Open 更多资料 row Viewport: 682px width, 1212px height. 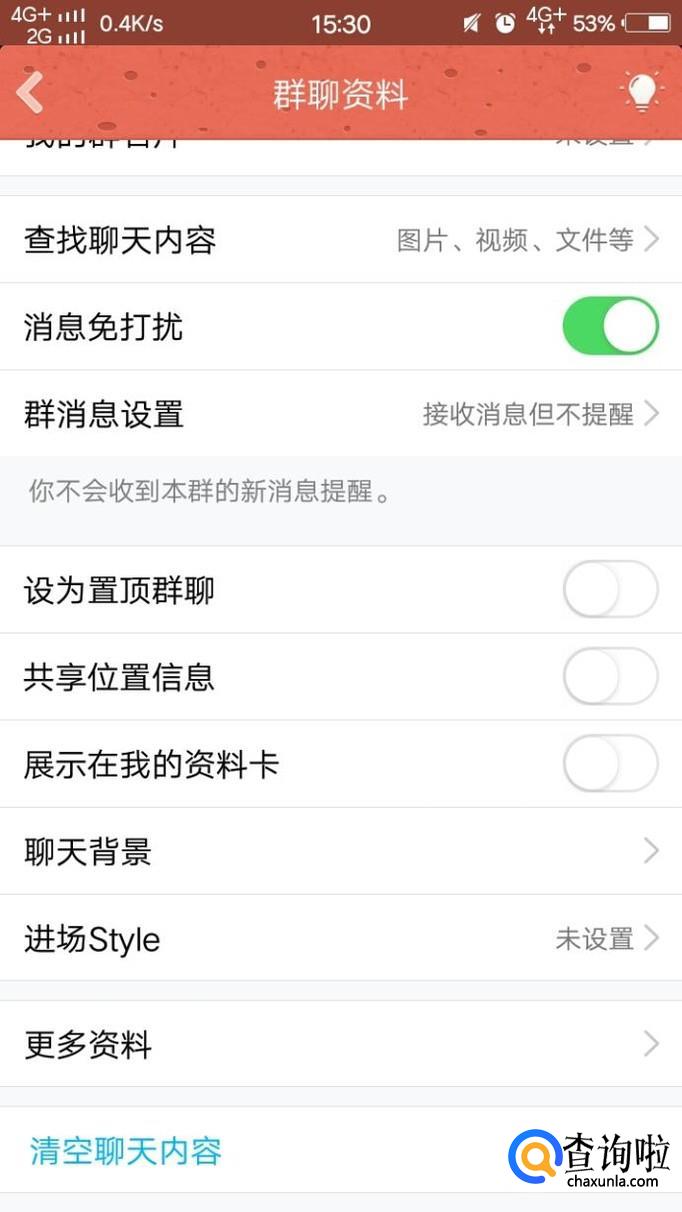click(x=340, y=1045)
